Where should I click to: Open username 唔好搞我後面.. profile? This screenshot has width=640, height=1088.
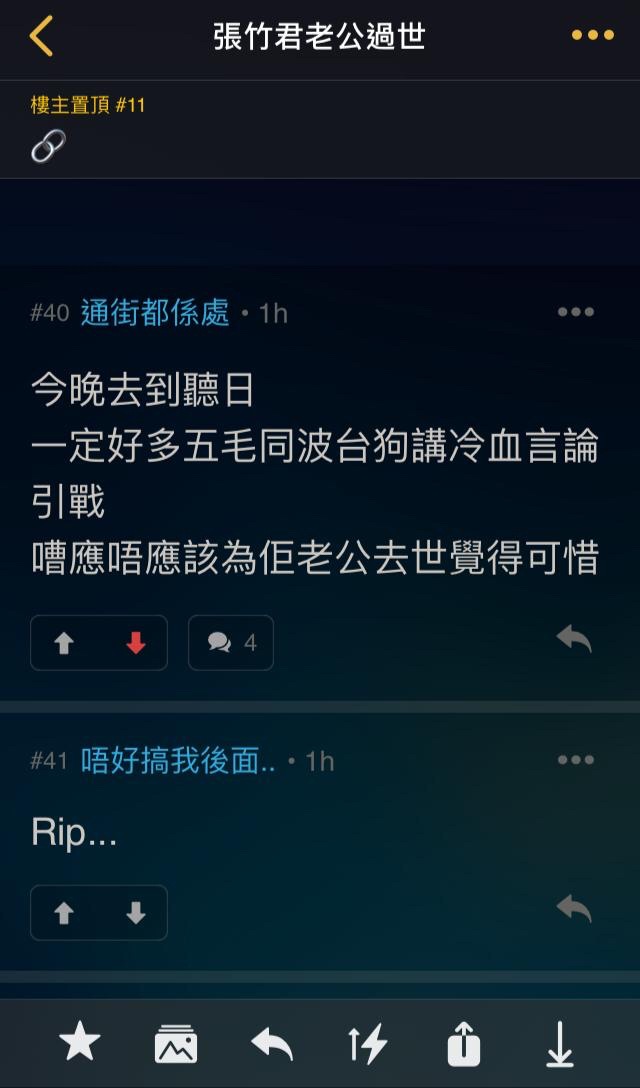click(178, 761)
